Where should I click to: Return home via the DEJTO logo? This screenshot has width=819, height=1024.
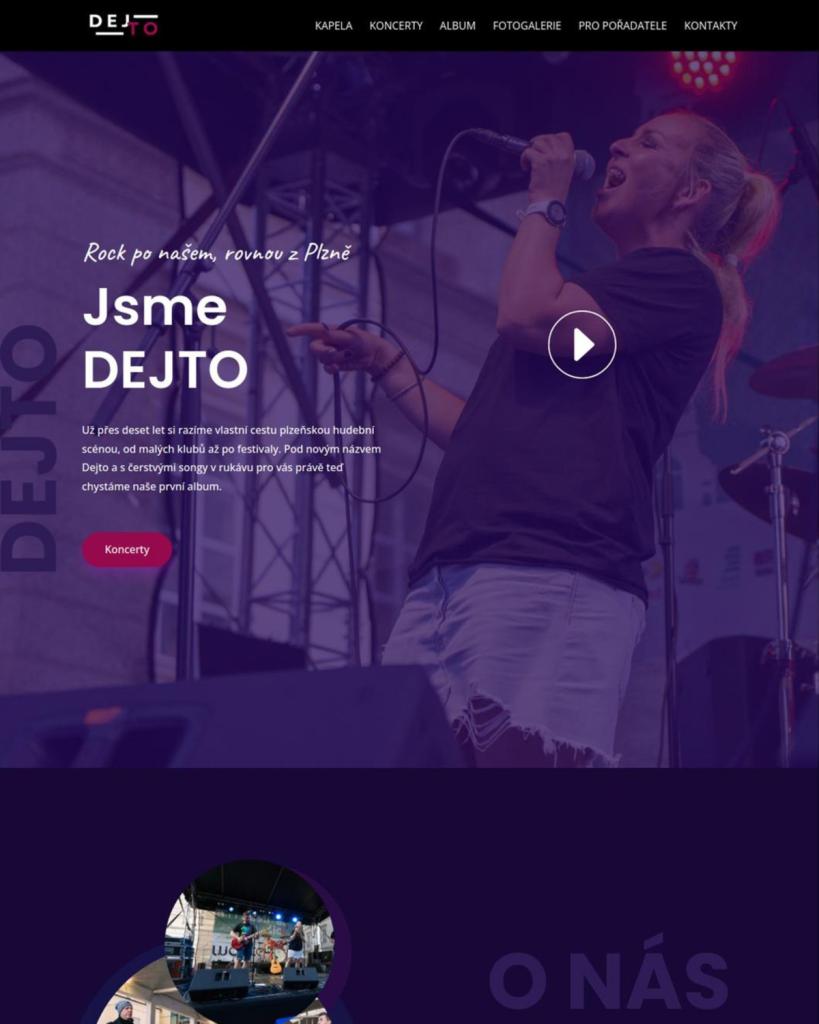(x=123, y=25)
